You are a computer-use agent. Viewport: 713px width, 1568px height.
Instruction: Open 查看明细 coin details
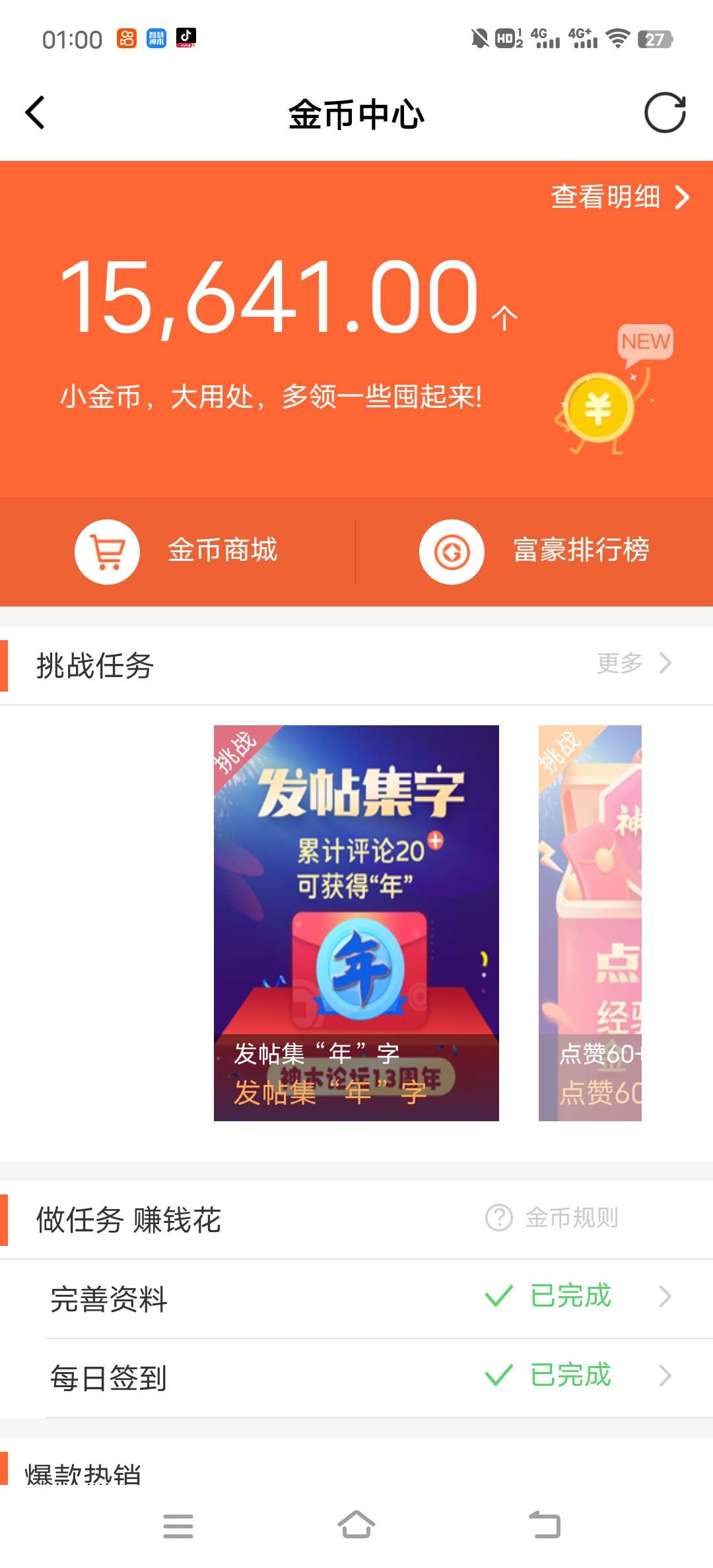coord(619,197)
